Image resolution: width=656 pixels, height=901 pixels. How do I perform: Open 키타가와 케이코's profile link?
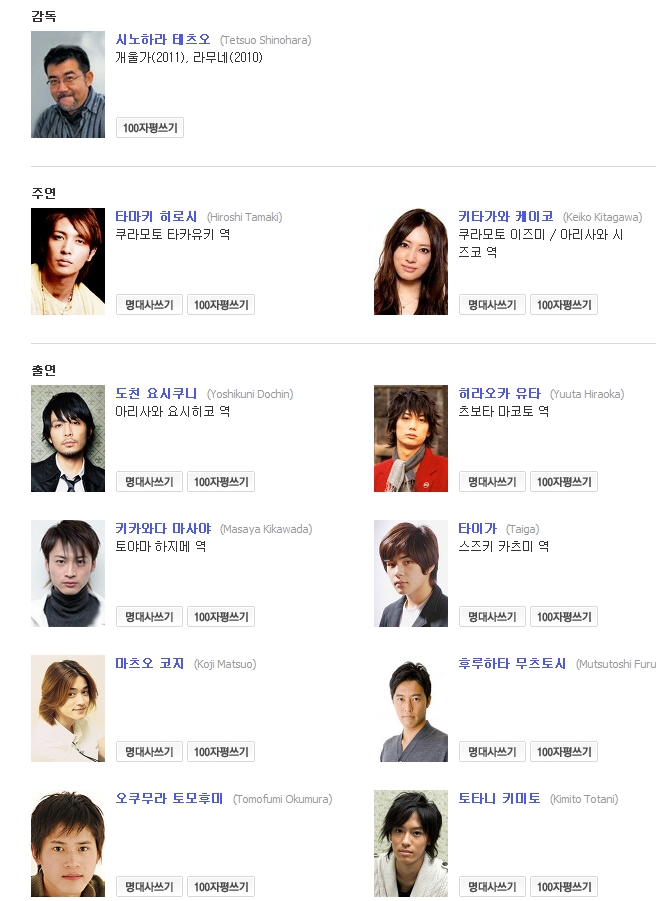[506, 217]
